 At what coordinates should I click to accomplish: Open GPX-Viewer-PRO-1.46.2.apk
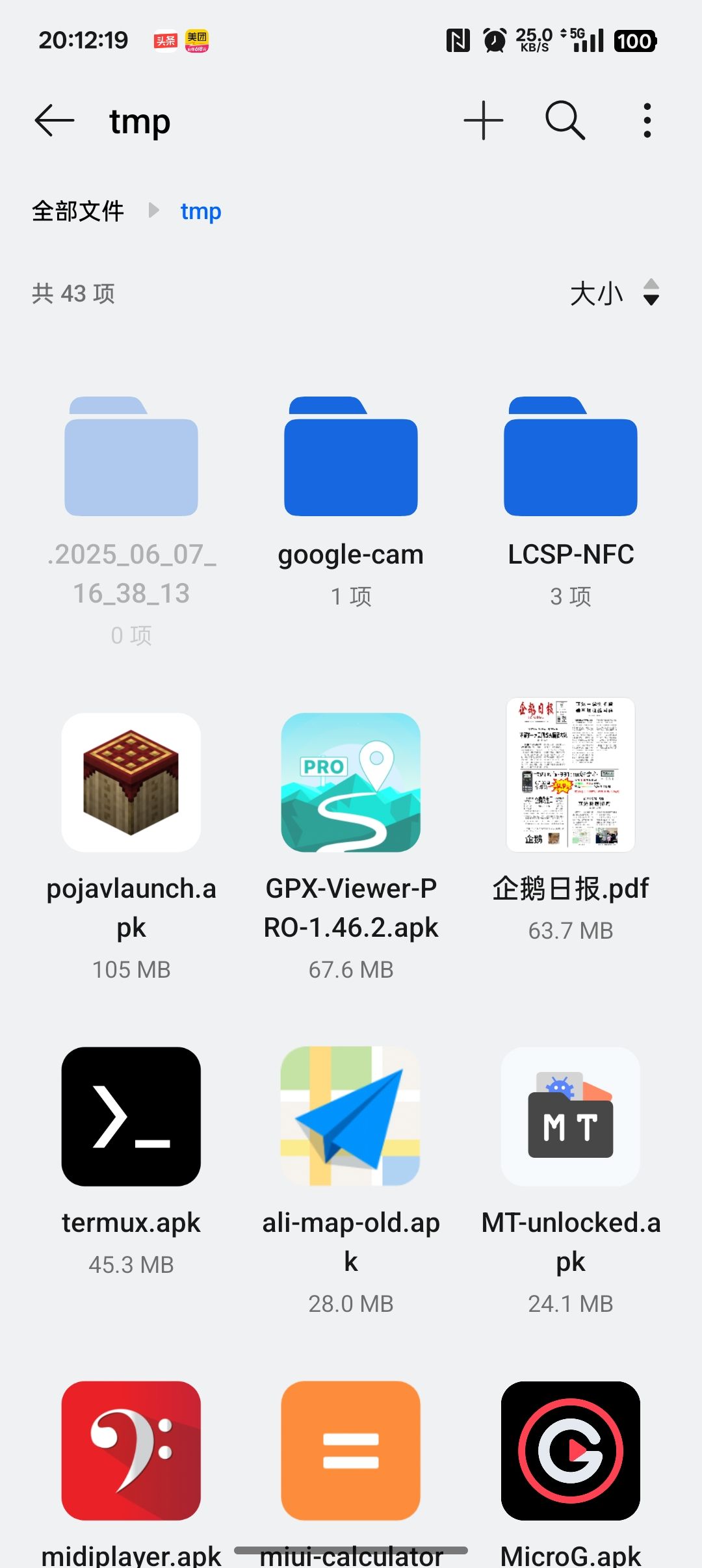pyautogui.click(x=351, y=783)
